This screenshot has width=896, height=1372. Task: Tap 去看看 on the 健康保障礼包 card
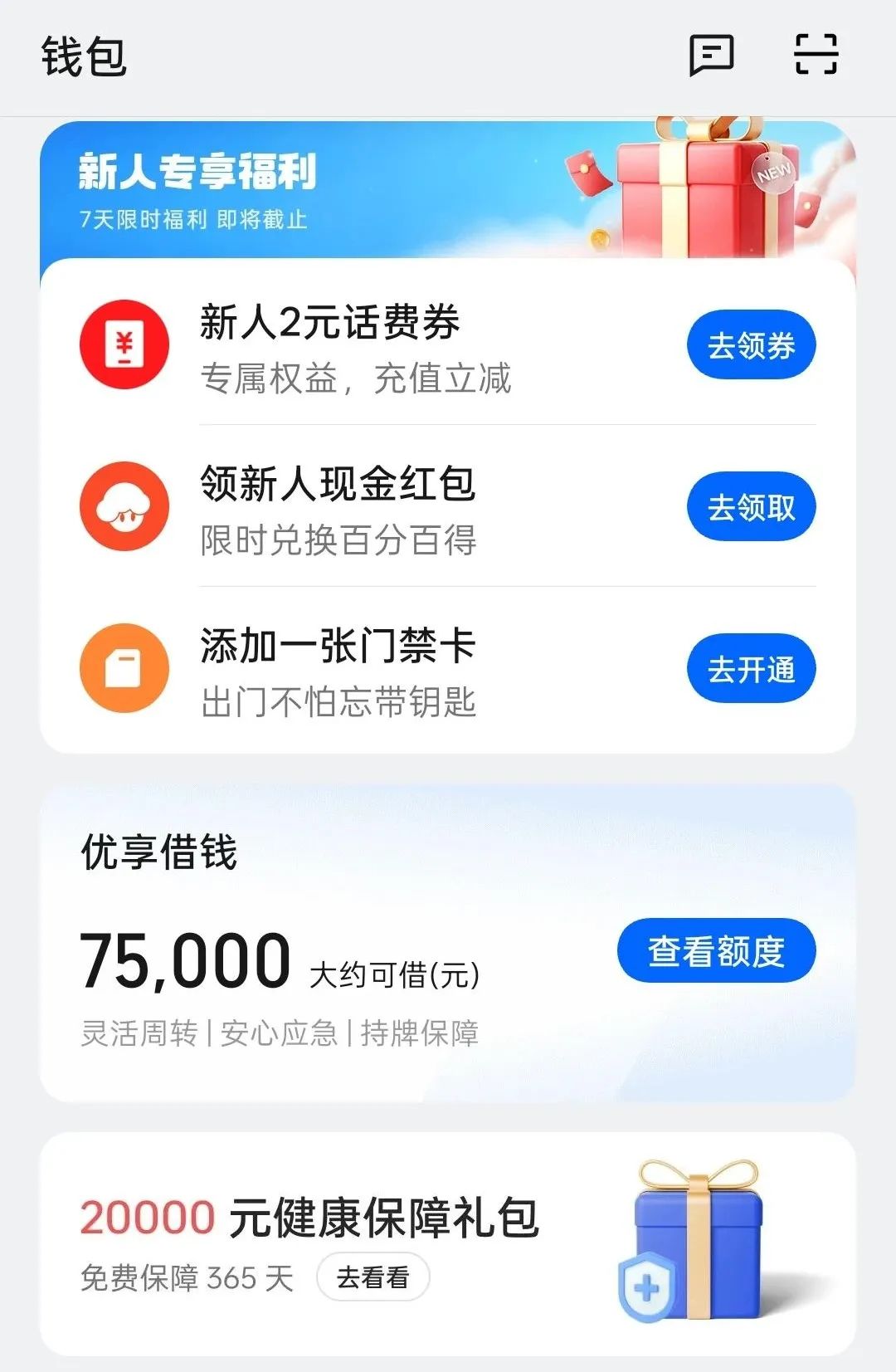[x=373, y=1277]
